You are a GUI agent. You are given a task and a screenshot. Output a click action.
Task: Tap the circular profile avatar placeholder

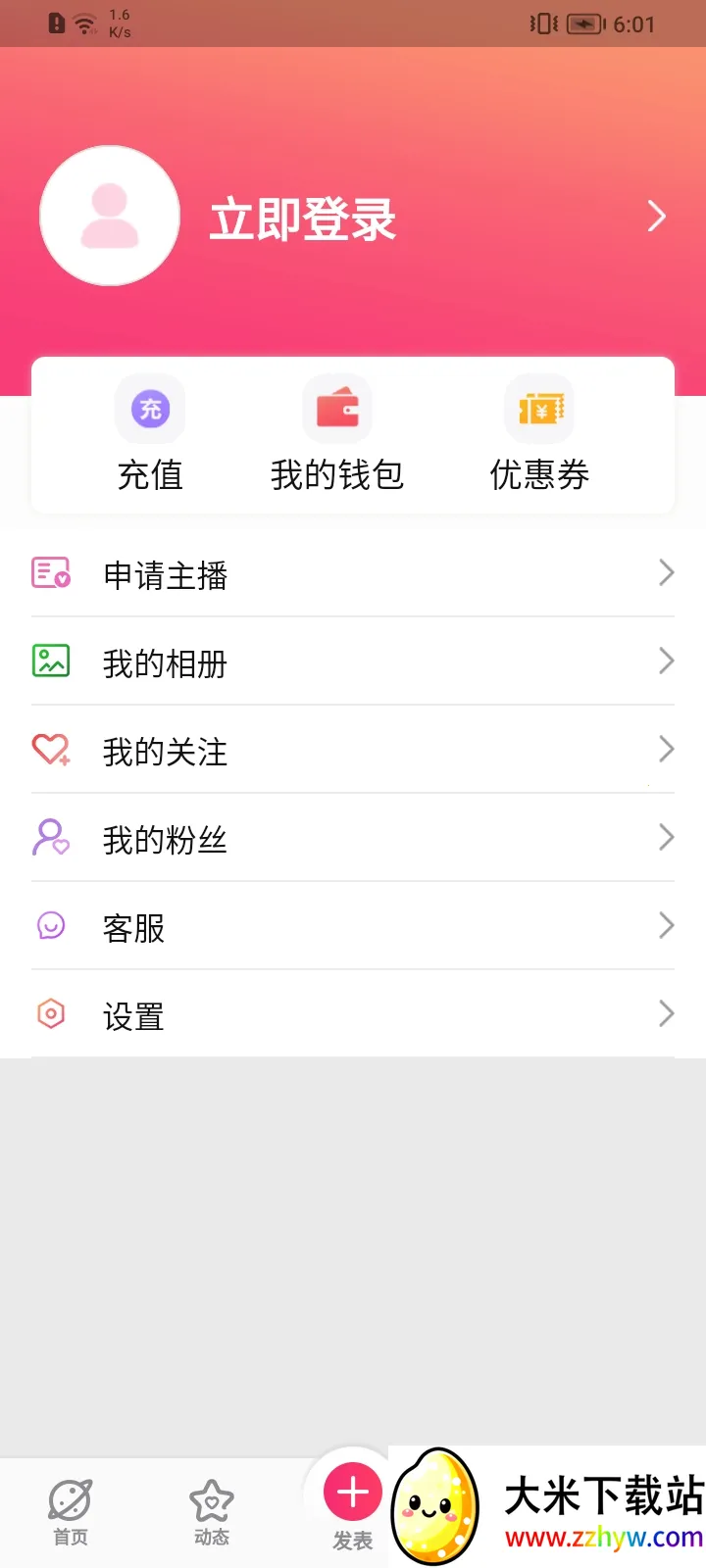tap(110, 216)
